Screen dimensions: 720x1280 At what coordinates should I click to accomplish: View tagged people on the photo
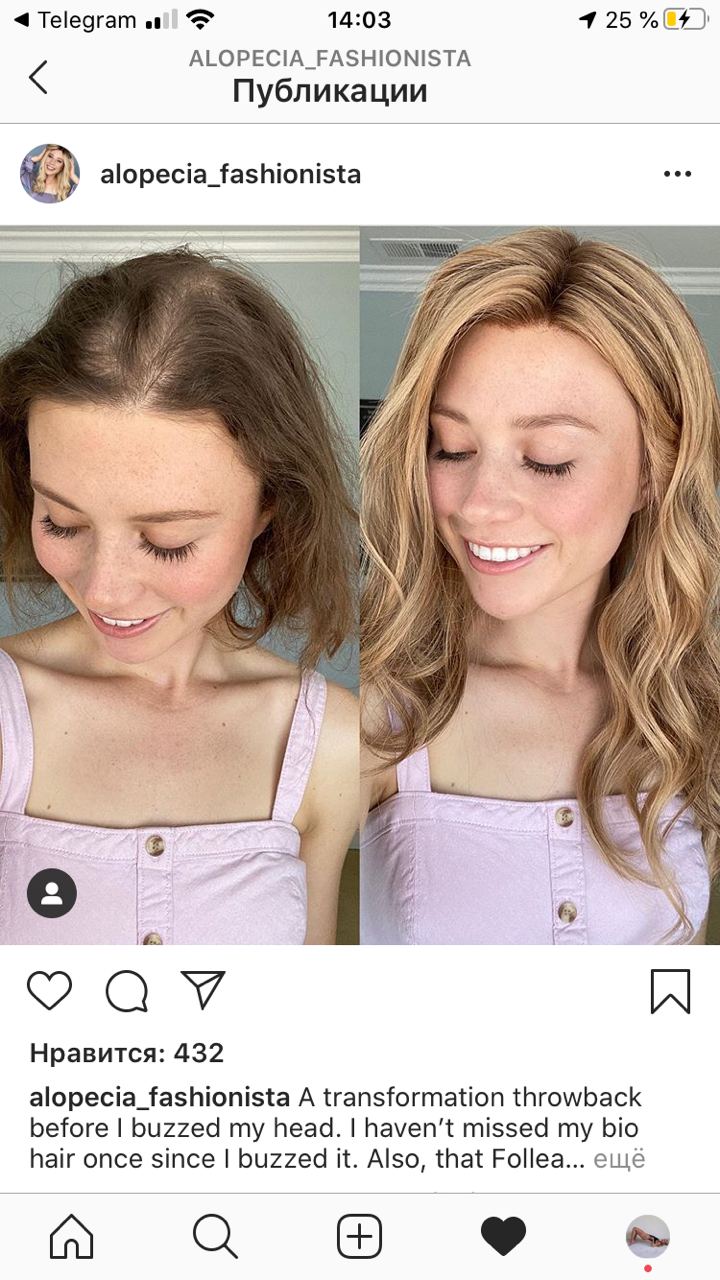click(x=52, y=893)
